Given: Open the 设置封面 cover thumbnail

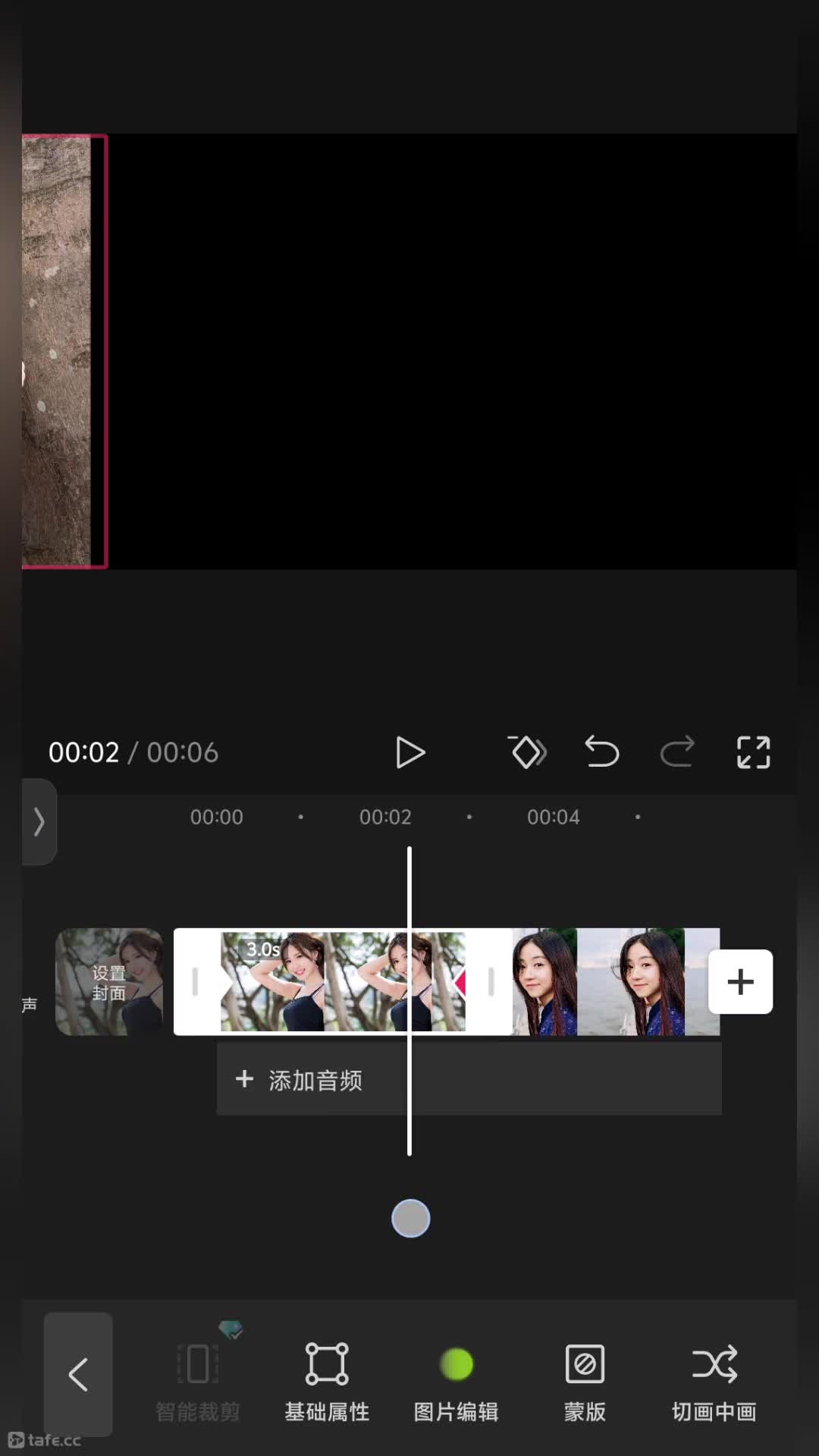Looking at the screenshot, I should tap(109, 982).
